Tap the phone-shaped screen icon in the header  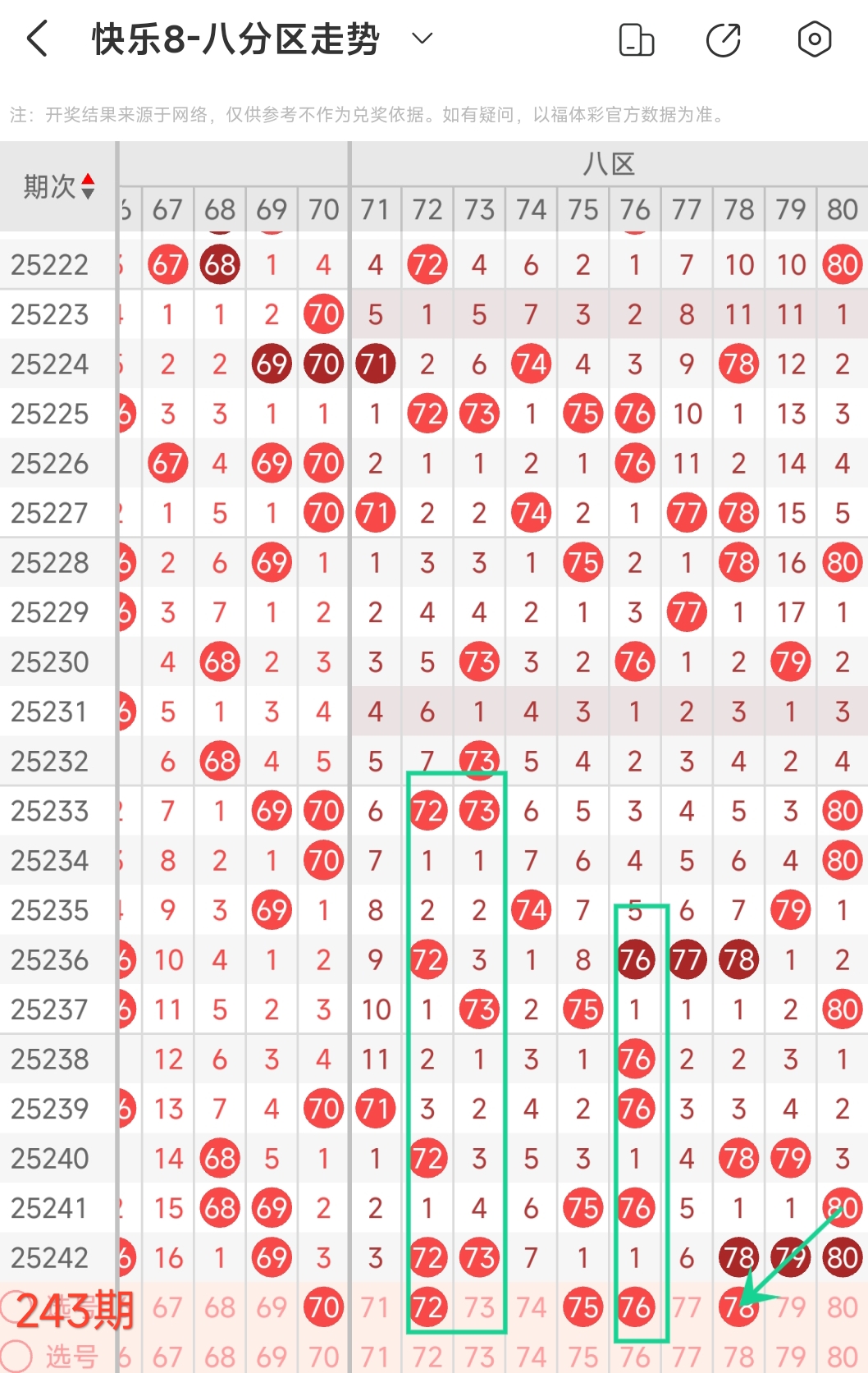point(636,39)
